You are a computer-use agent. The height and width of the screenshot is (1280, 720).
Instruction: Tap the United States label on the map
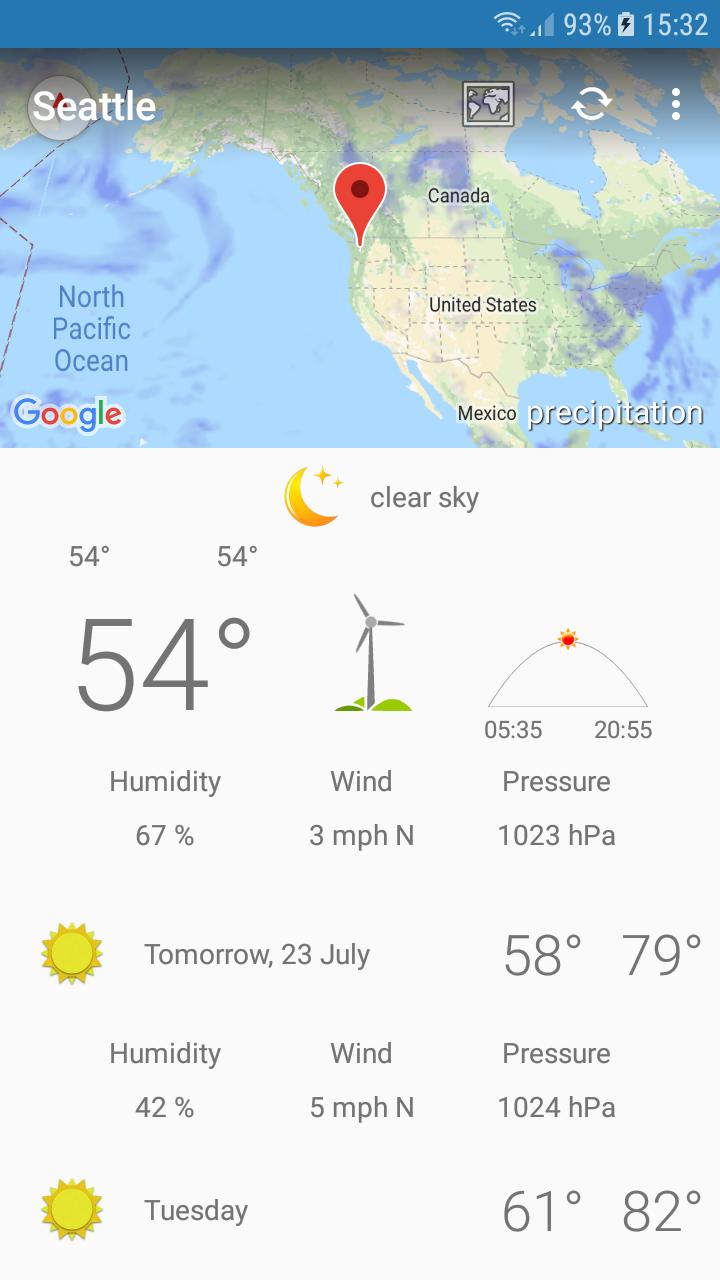(x=484, y=304)
